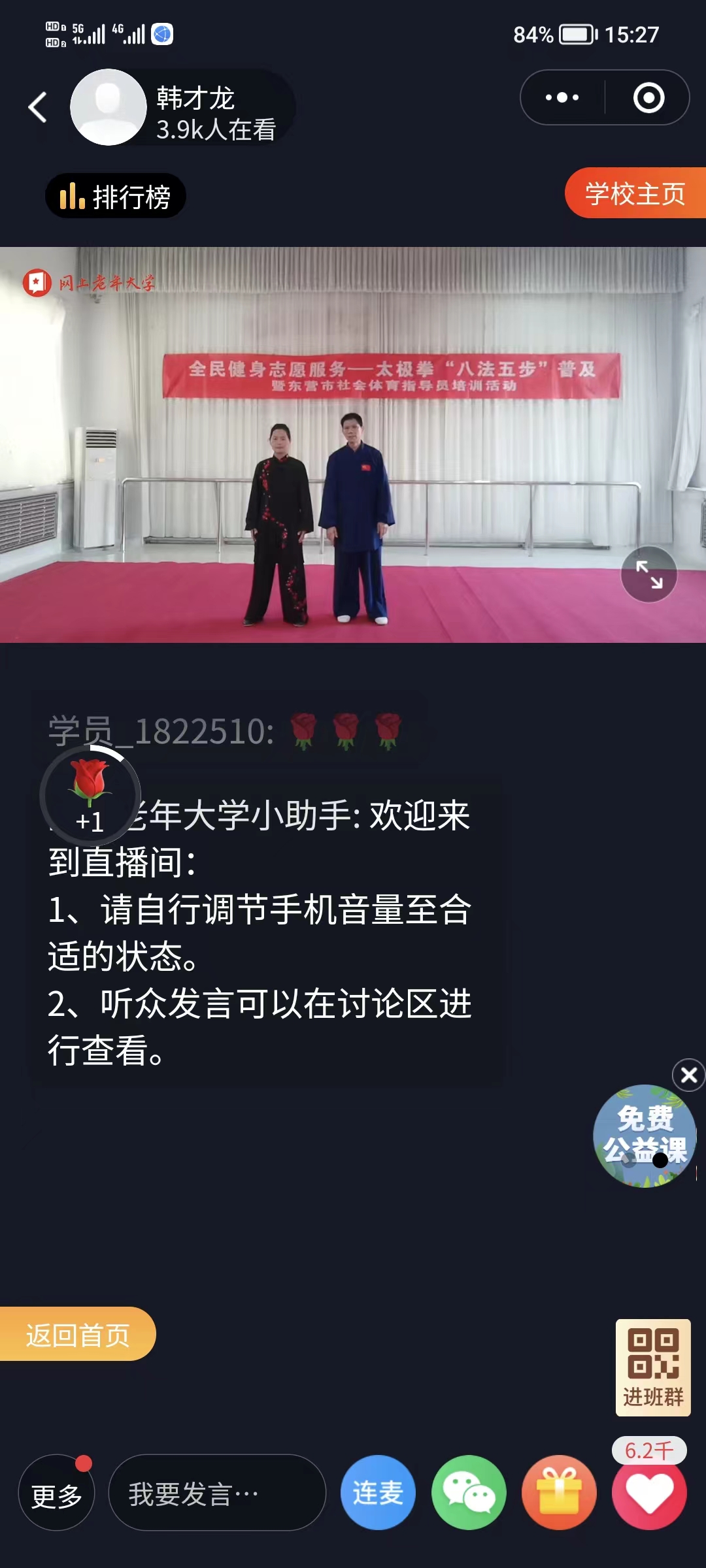
Task: Share the live stream via WeChat icon
Action: pyautogui.click(x=469, y=1493)
